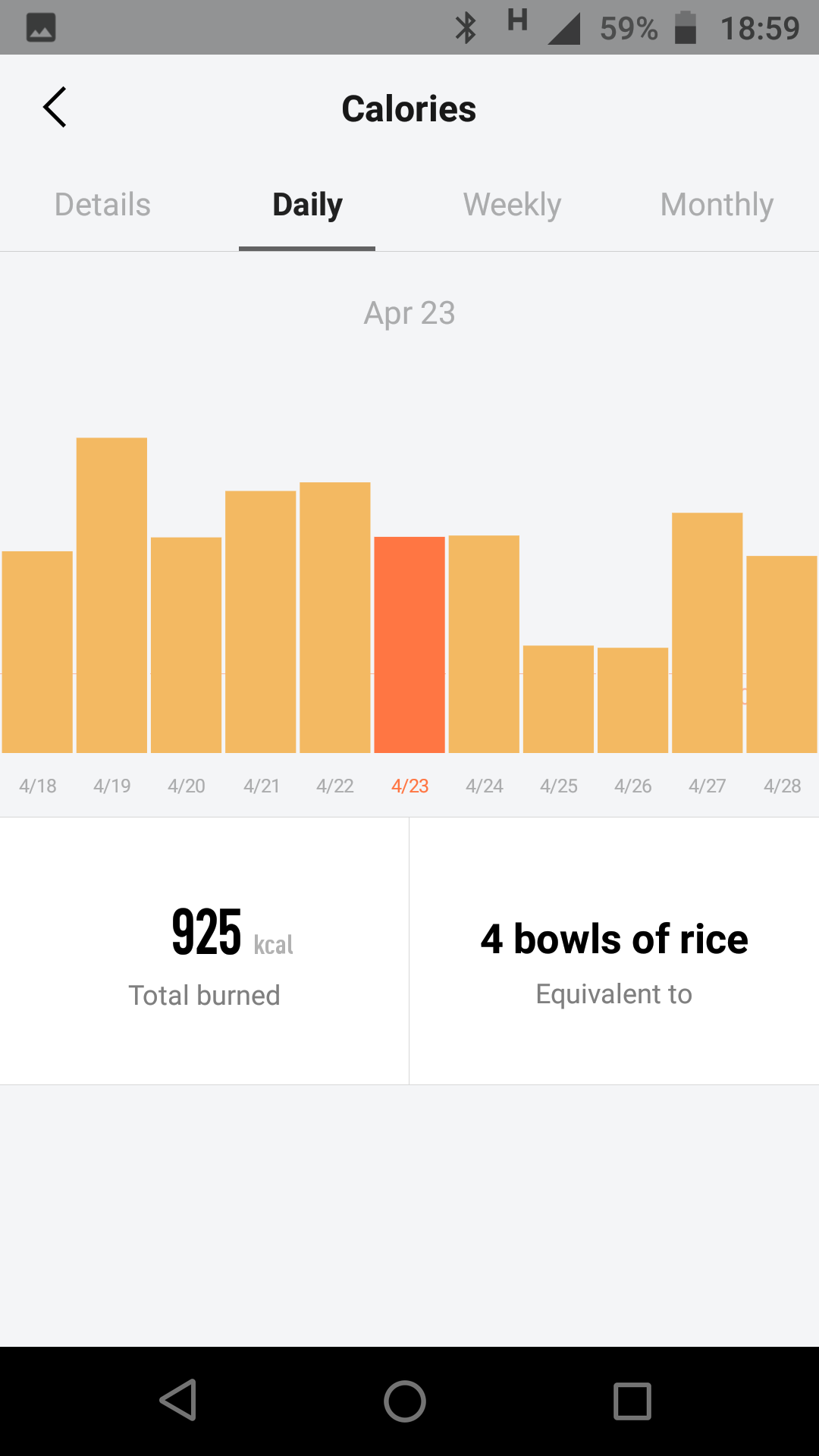Tap the 4/28 calorie bar

781,654
